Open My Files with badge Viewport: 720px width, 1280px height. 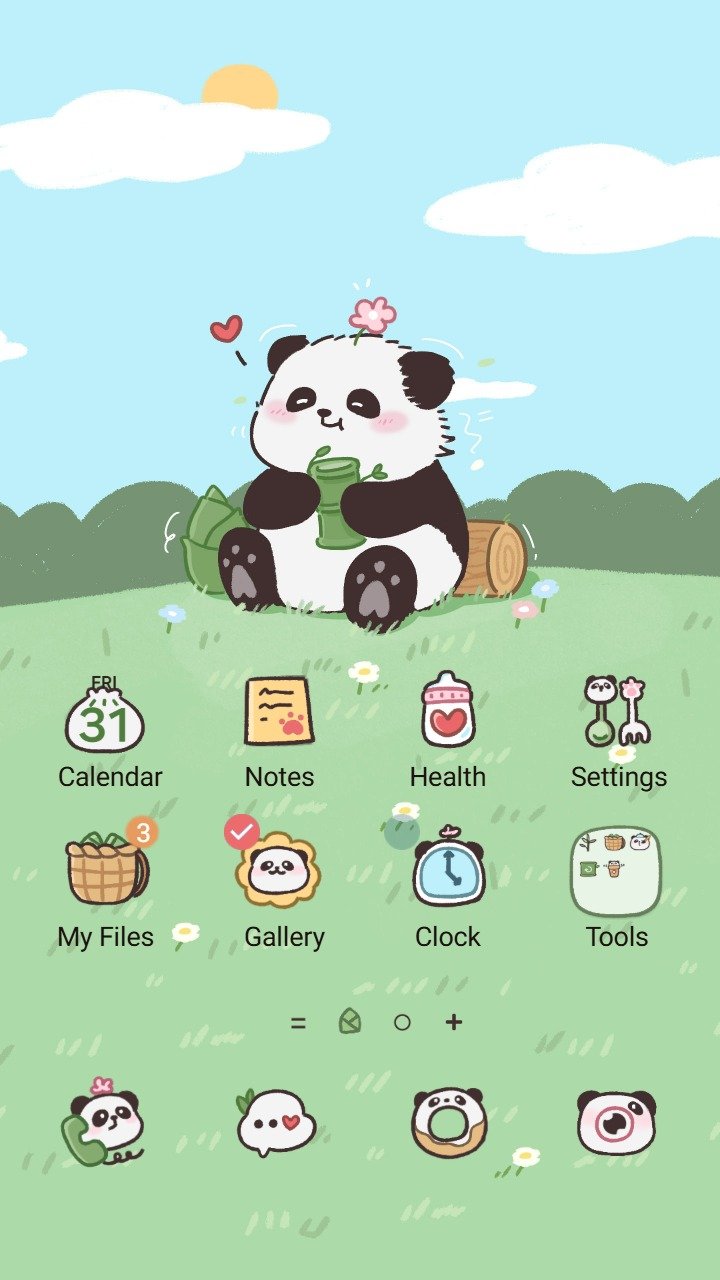[x=105, y=872]
